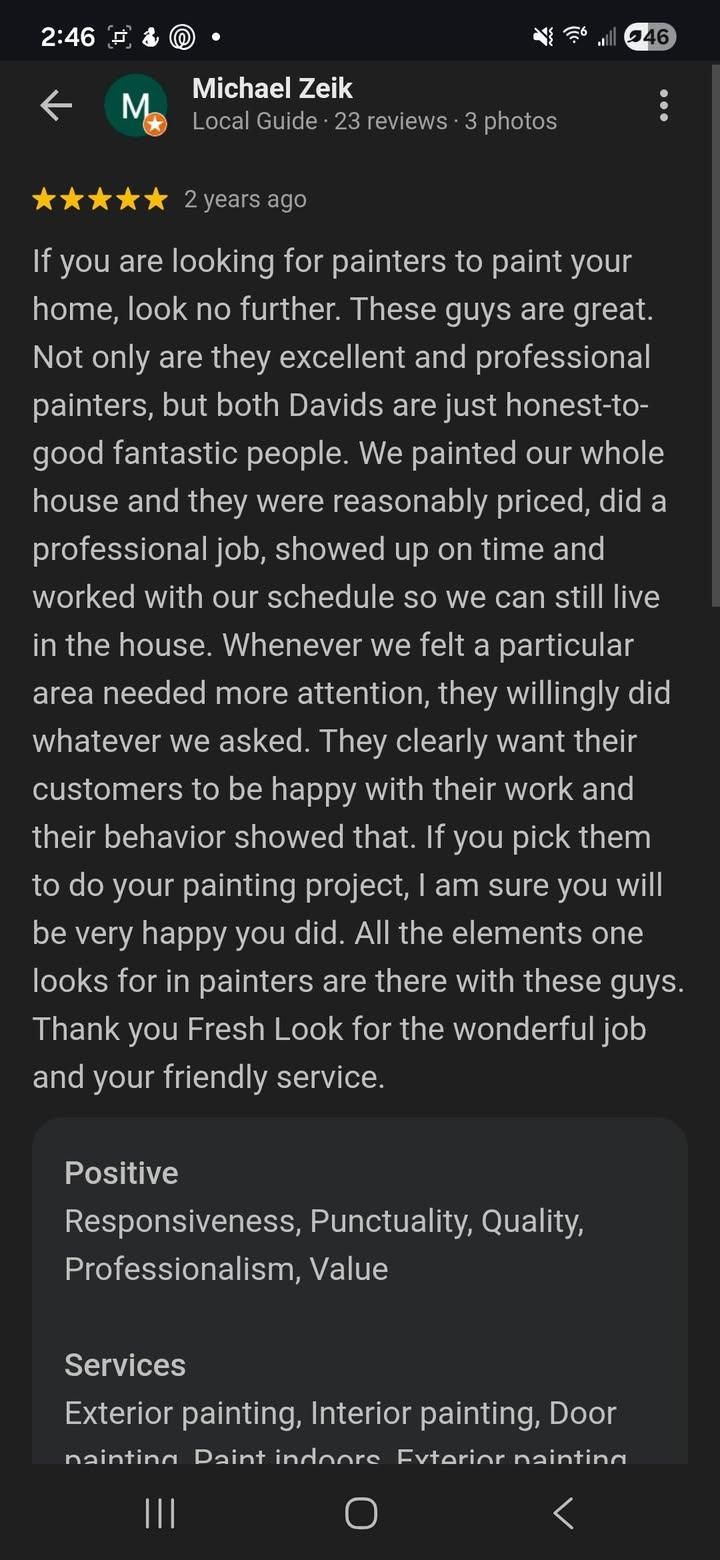Open recent apps from the navigation bar
720x1560 pixels.
[x=159, y=1513]
